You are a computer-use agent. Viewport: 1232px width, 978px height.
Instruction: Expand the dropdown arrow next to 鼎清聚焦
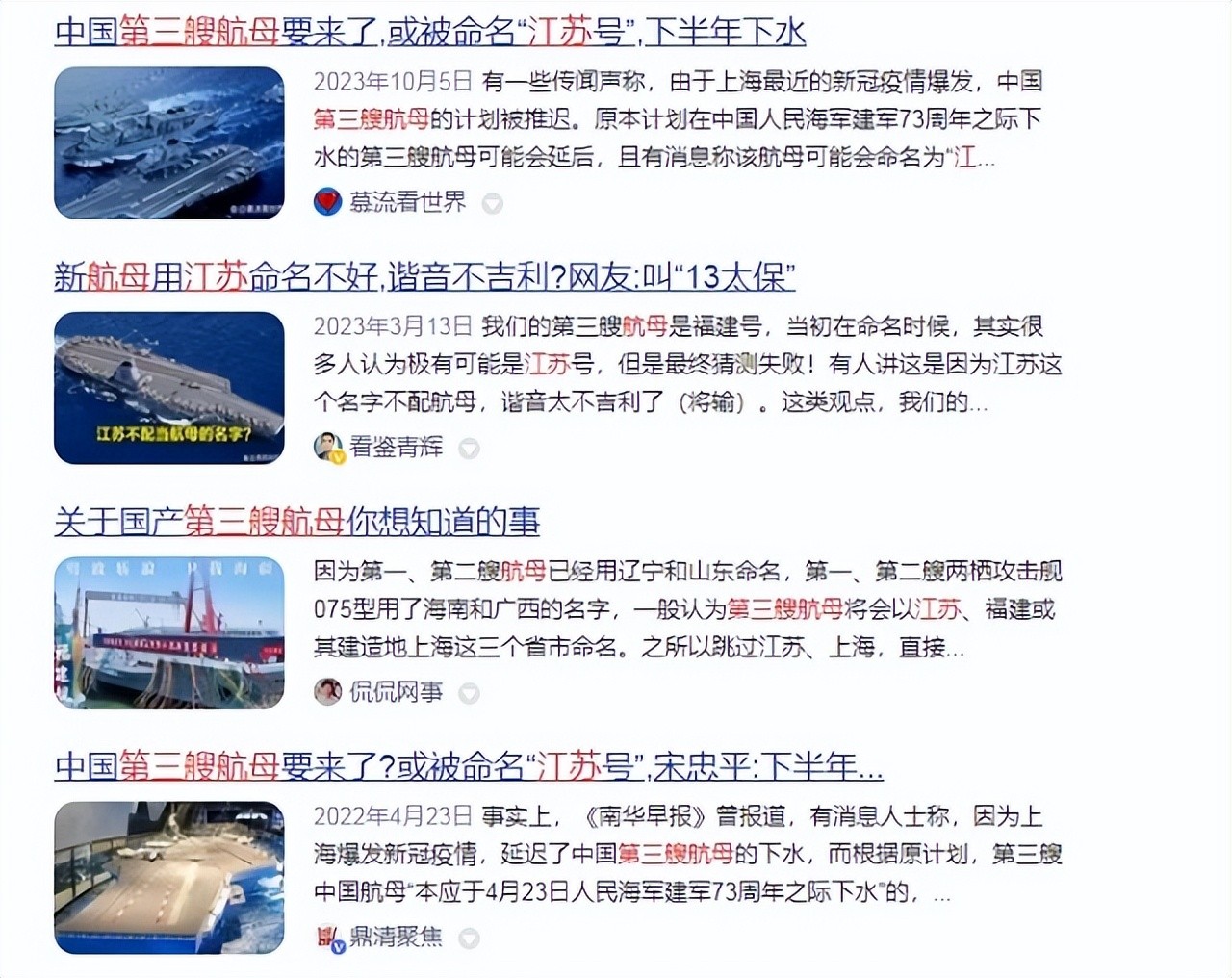[x=469, y=938]
